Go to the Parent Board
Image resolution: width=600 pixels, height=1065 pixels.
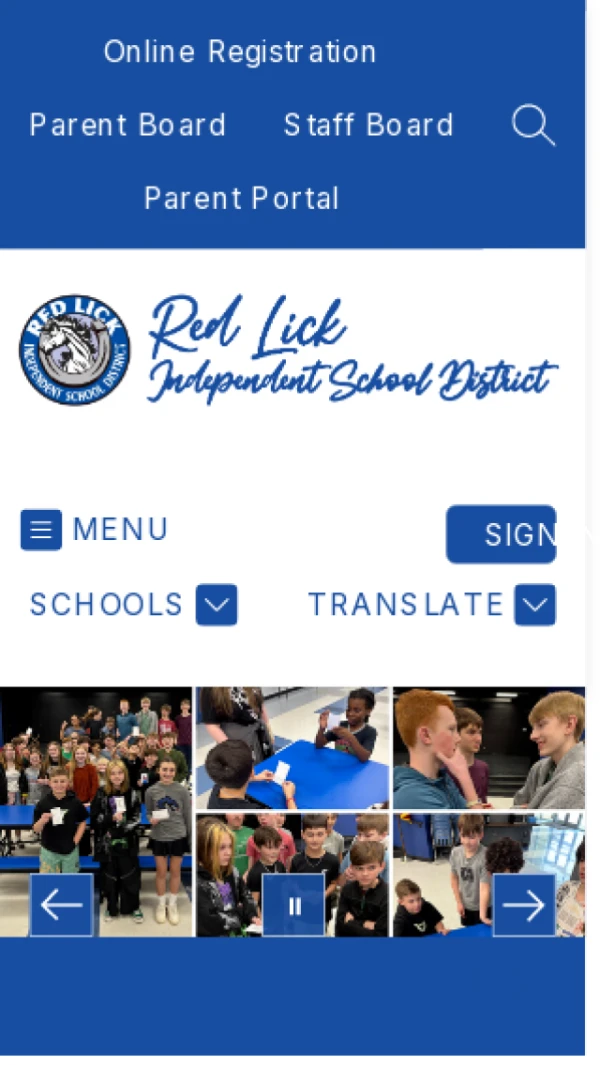pyautogui.click(x=127, y=125)
